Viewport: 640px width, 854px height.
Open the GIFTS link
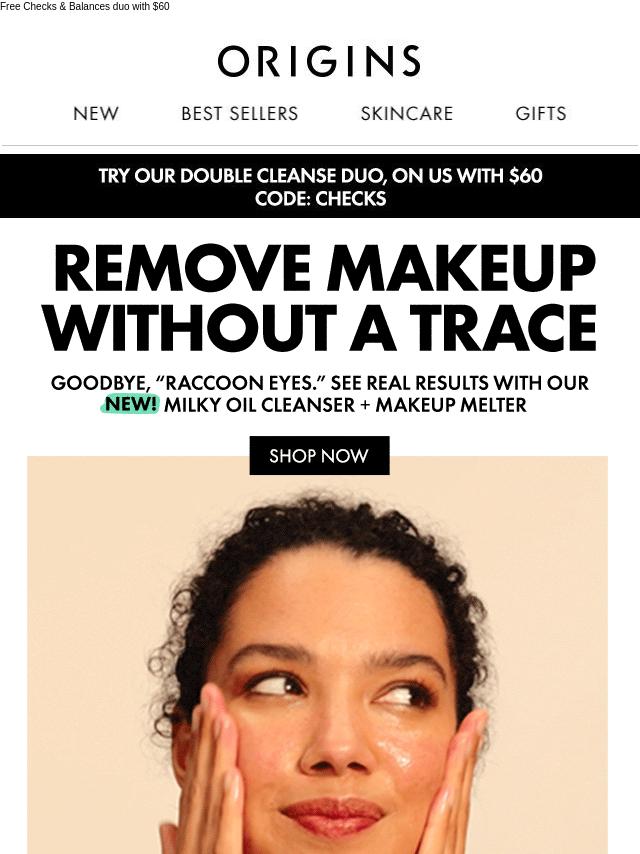[x=541, y=114]
